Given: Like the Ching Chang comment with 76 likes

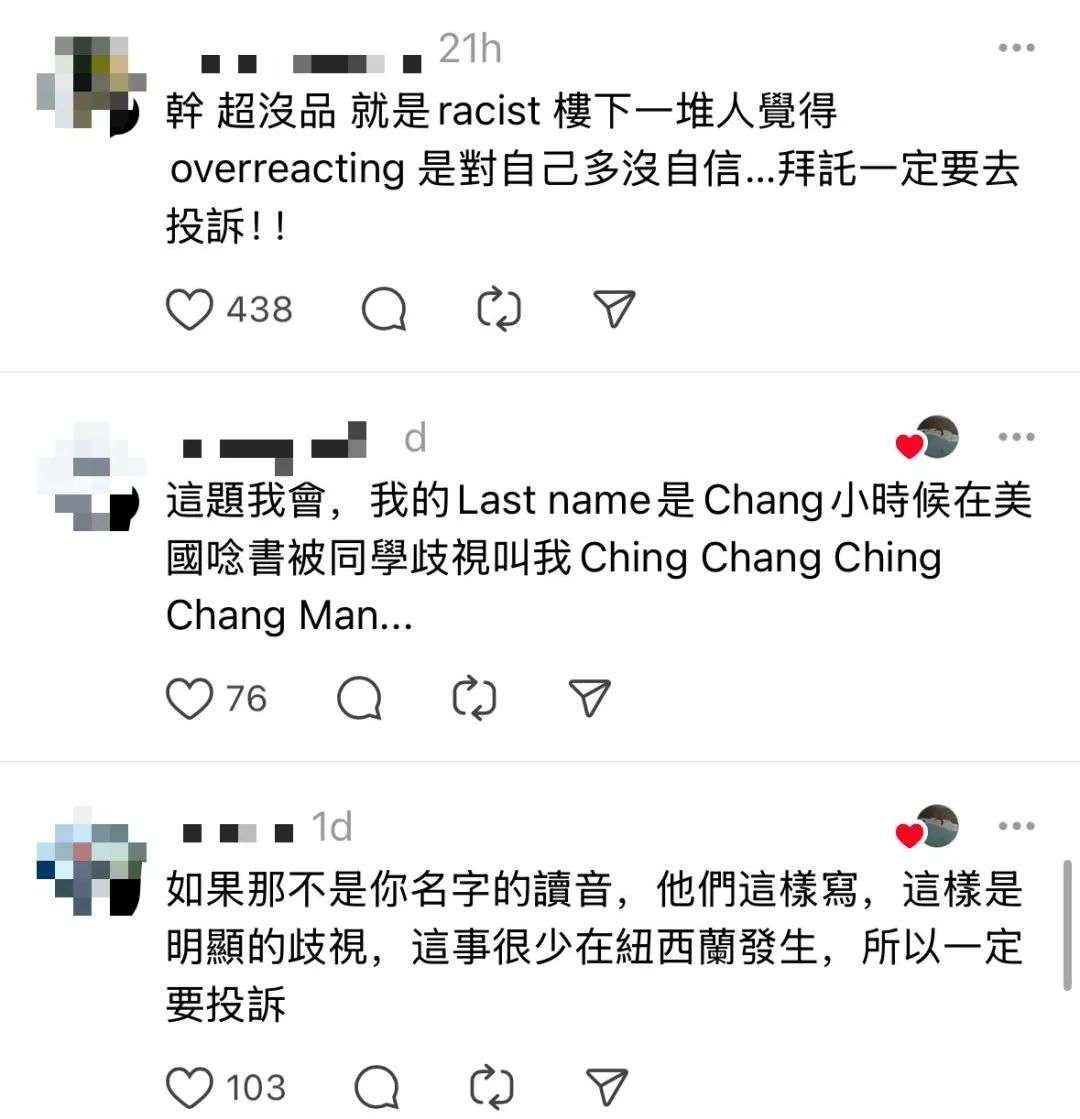Looking at the screenshot, I should (189, 698).
